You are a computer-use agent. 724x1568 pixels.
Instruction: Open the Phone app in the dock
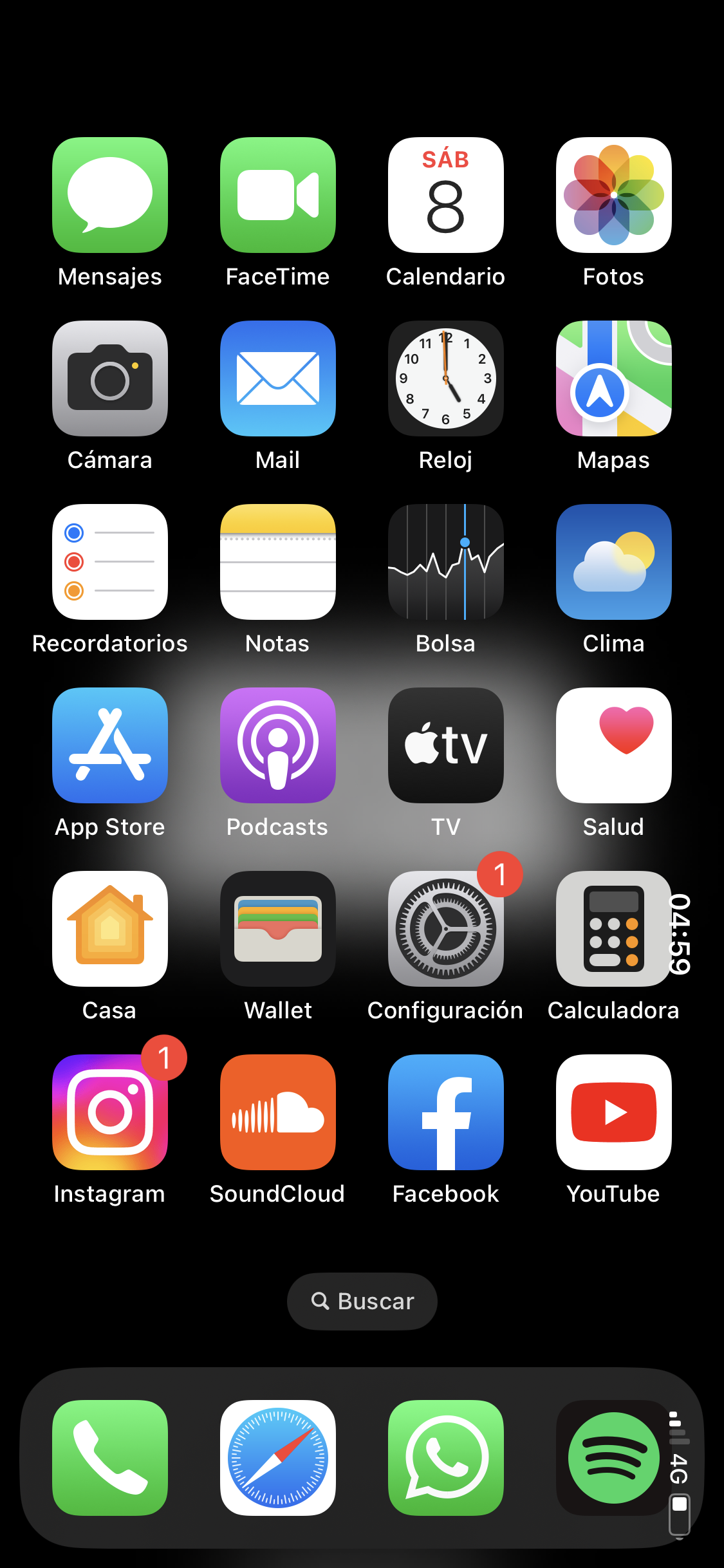click(x=110, y=1458)
